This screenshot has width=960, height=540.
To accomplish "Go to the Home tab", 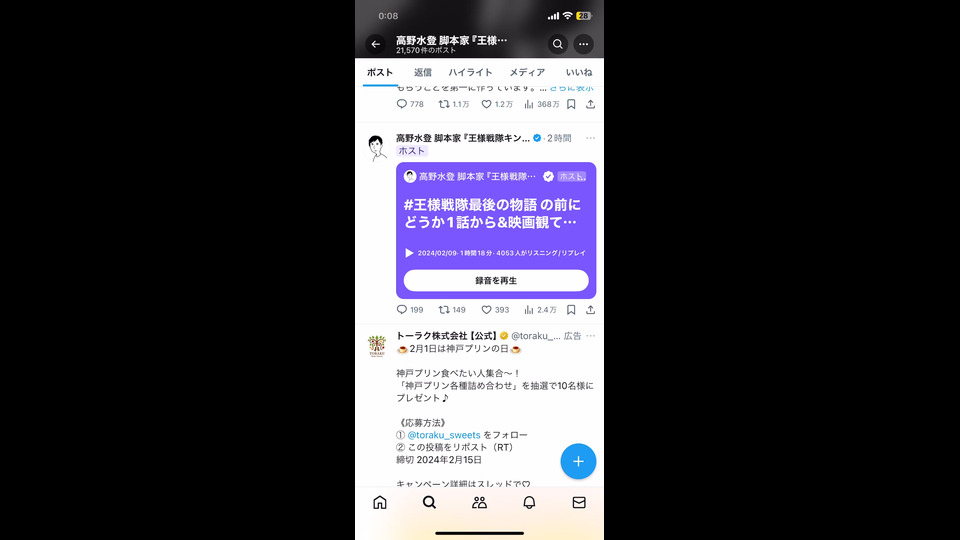I will pos(380,503).
